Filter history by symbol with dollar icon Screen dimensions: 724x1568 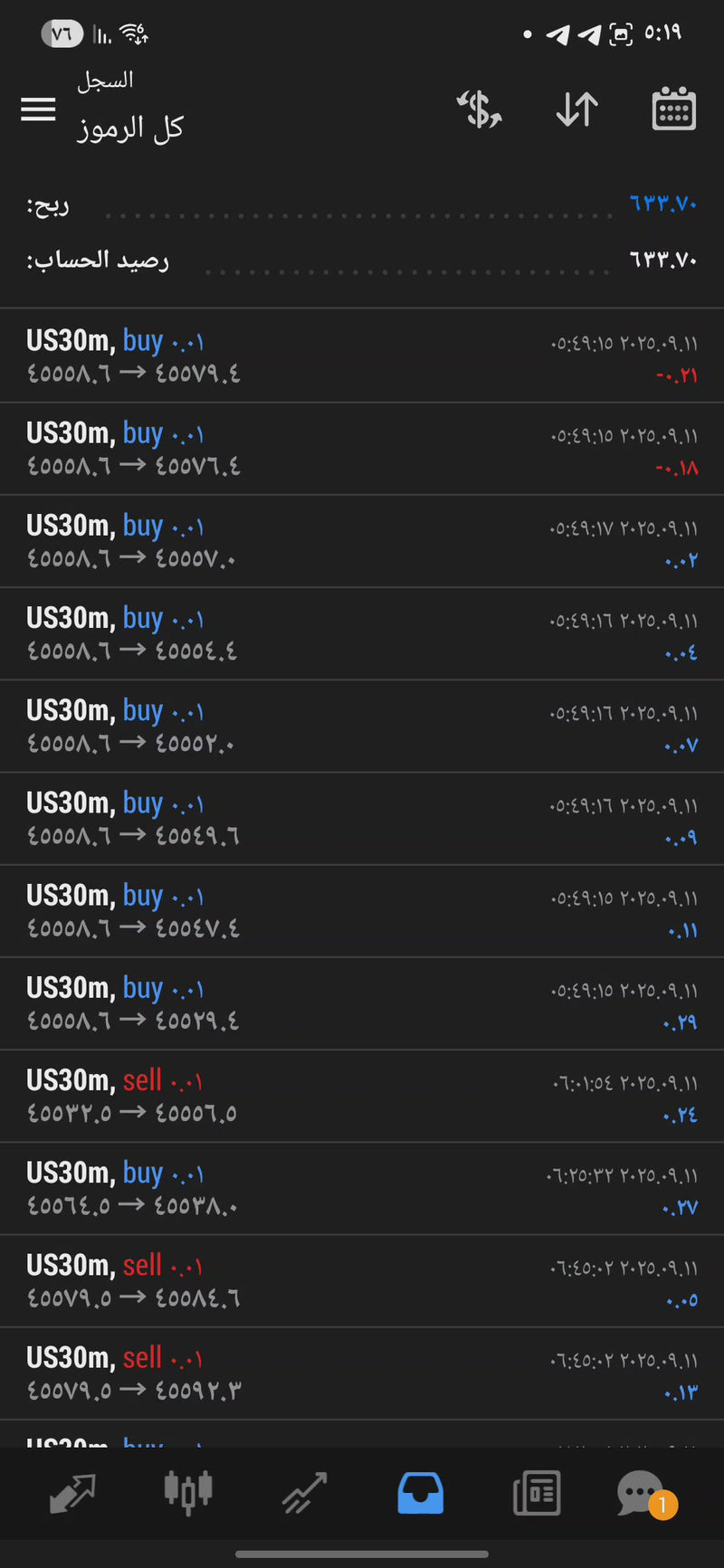pyautogui.click(x=479, y=110)
